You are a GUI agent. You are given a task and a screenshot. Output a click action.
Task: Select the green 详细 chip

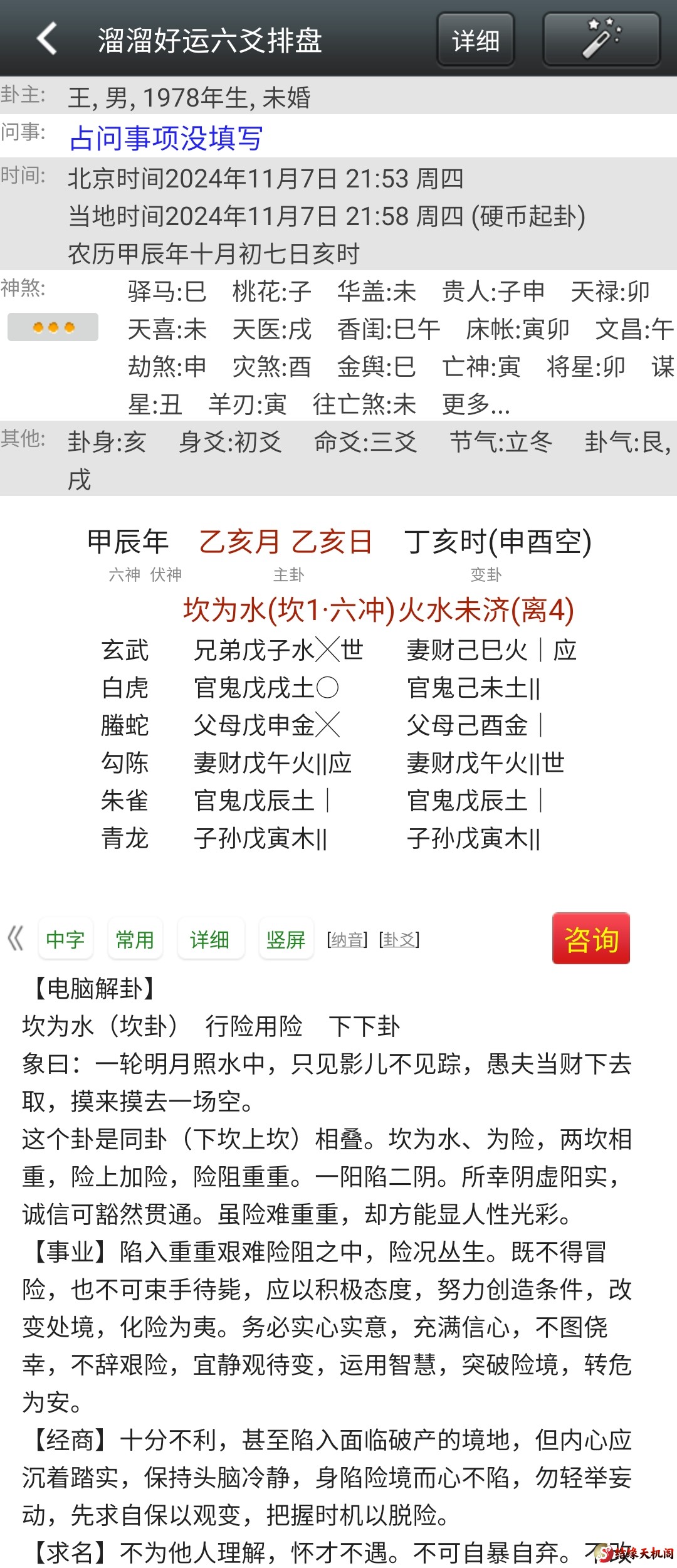tap(210, 939)
